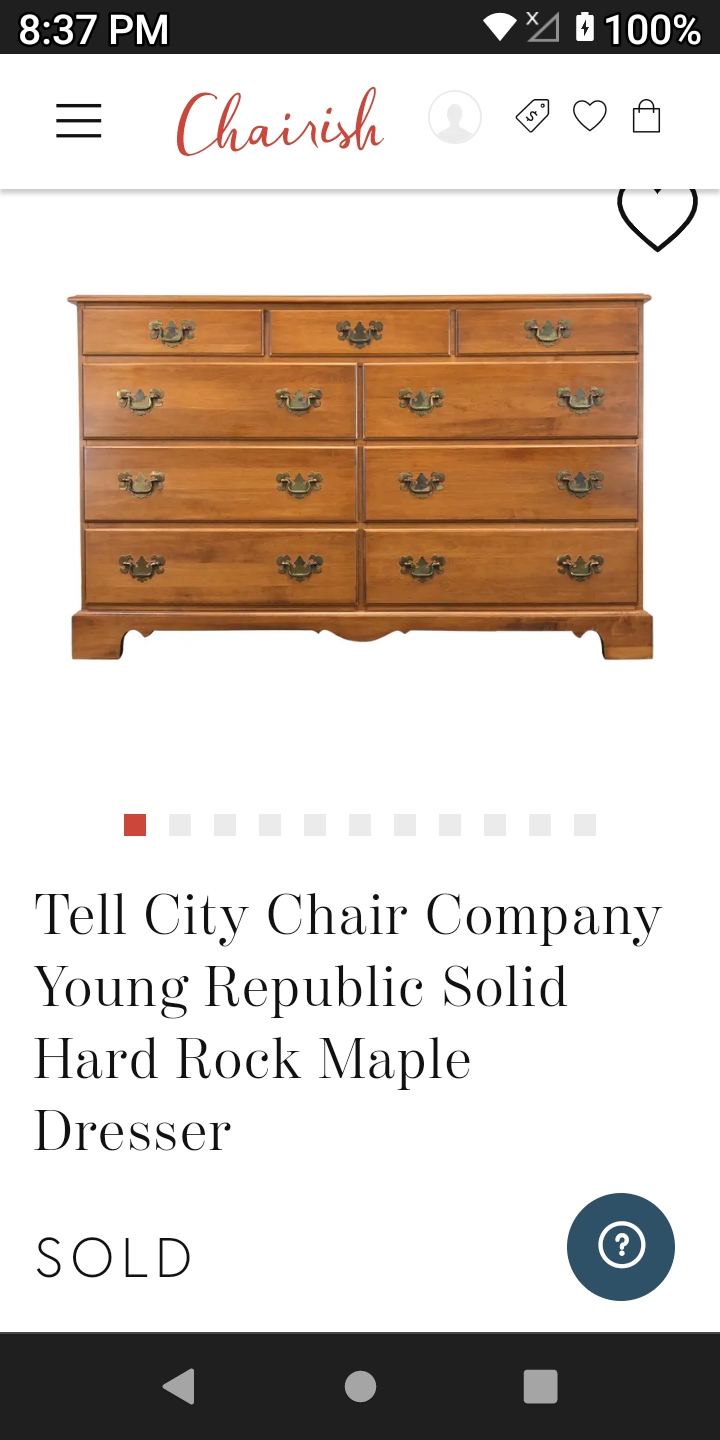The height and width of the screenshot is (1440, 720).
Task: Open the price tag offers icon
Action: (x=532, y=117)
